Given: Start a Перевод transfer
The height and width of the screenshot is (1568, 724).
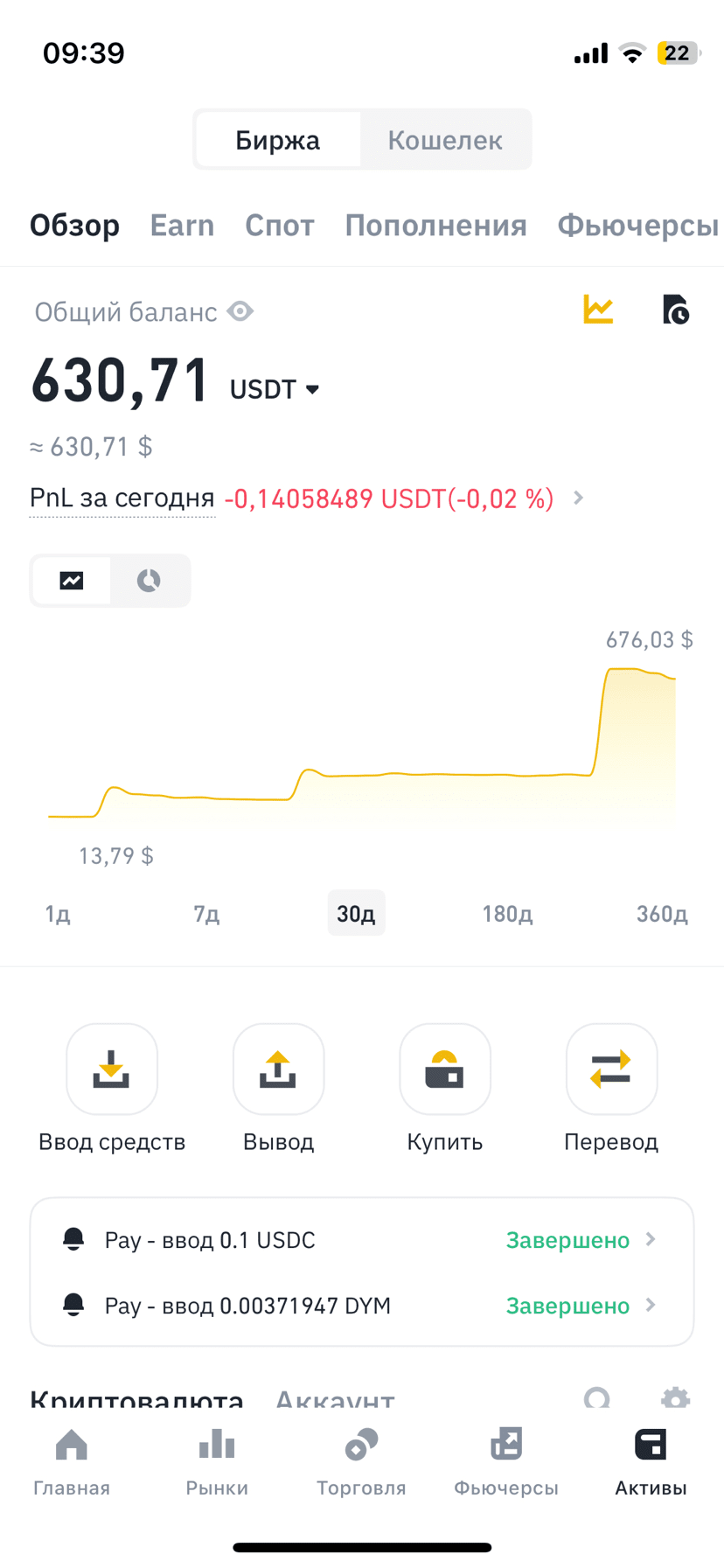Looking at the screenshot, I should [611, 1070].
